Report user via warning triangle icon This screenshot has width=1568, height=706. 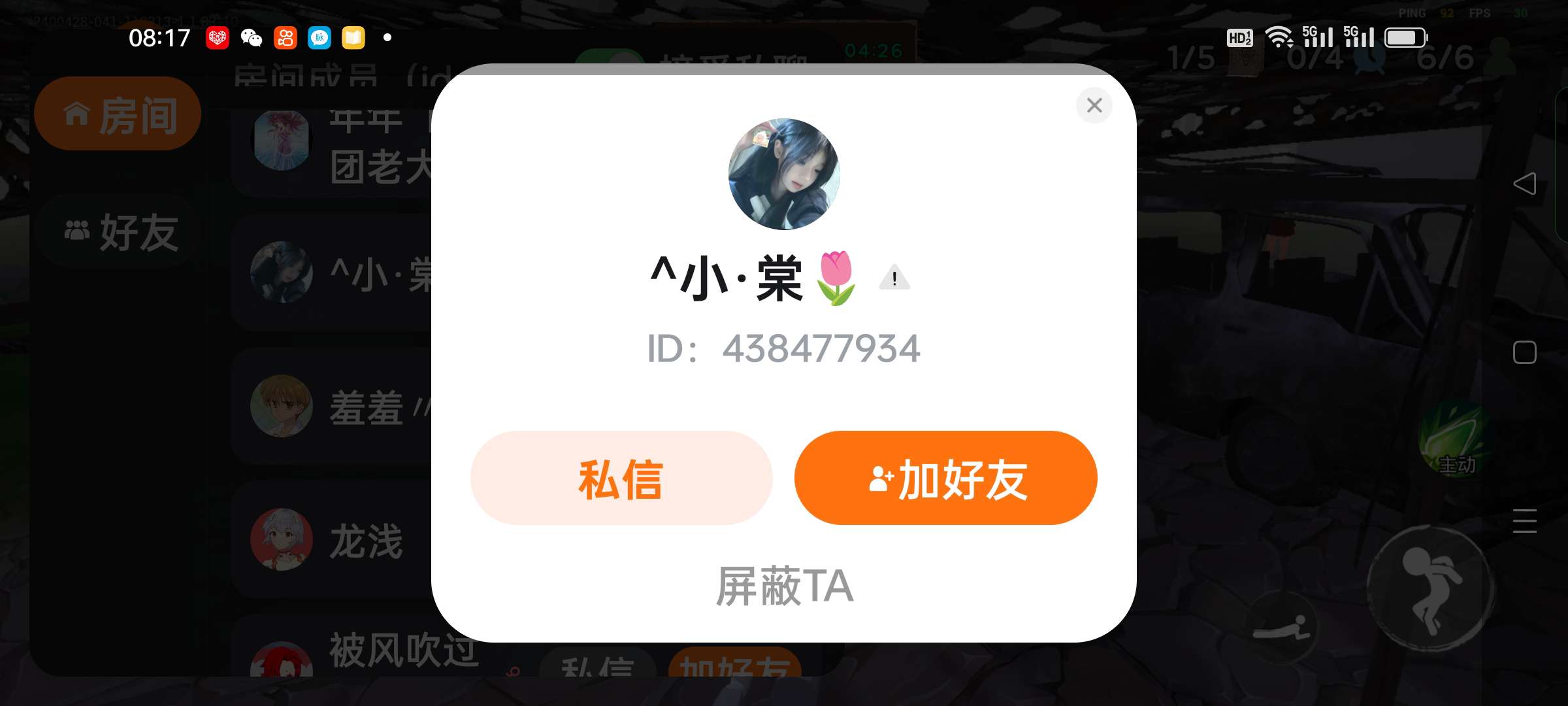click(x=894, y=278)
